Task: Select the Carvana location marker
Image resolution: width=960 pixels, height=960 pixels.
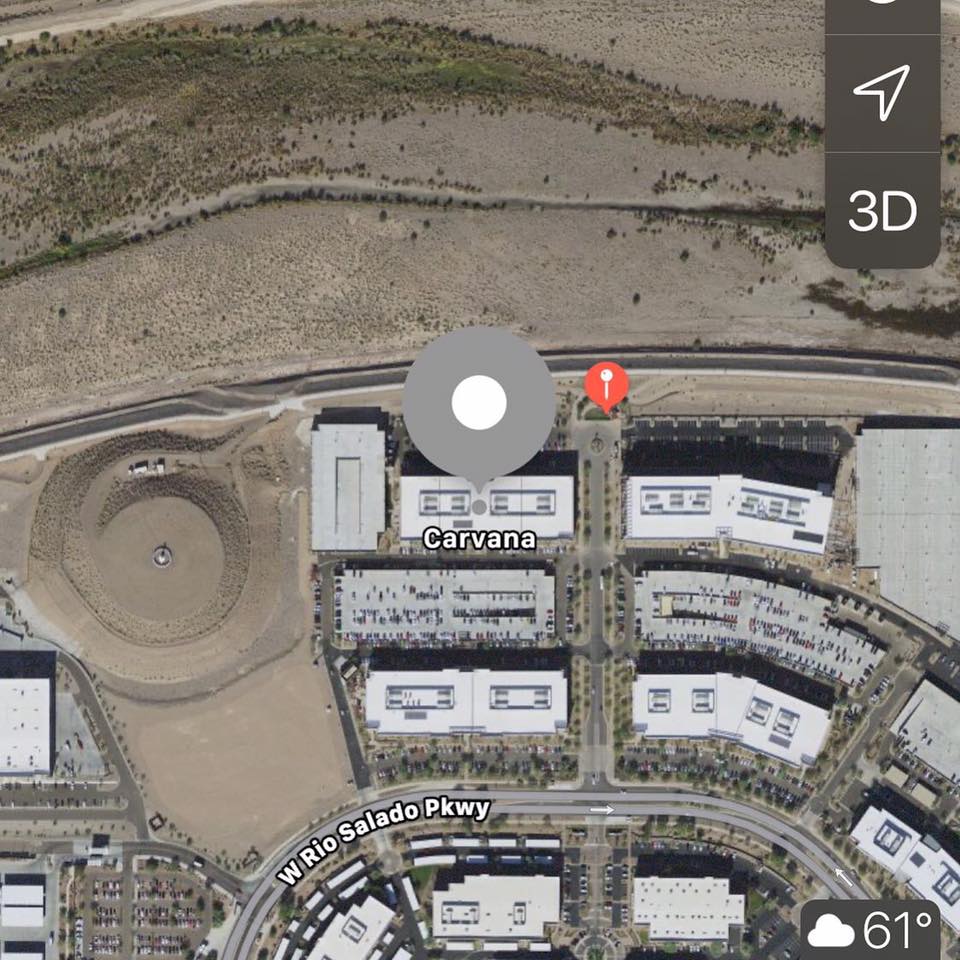Action: (479, 402)
